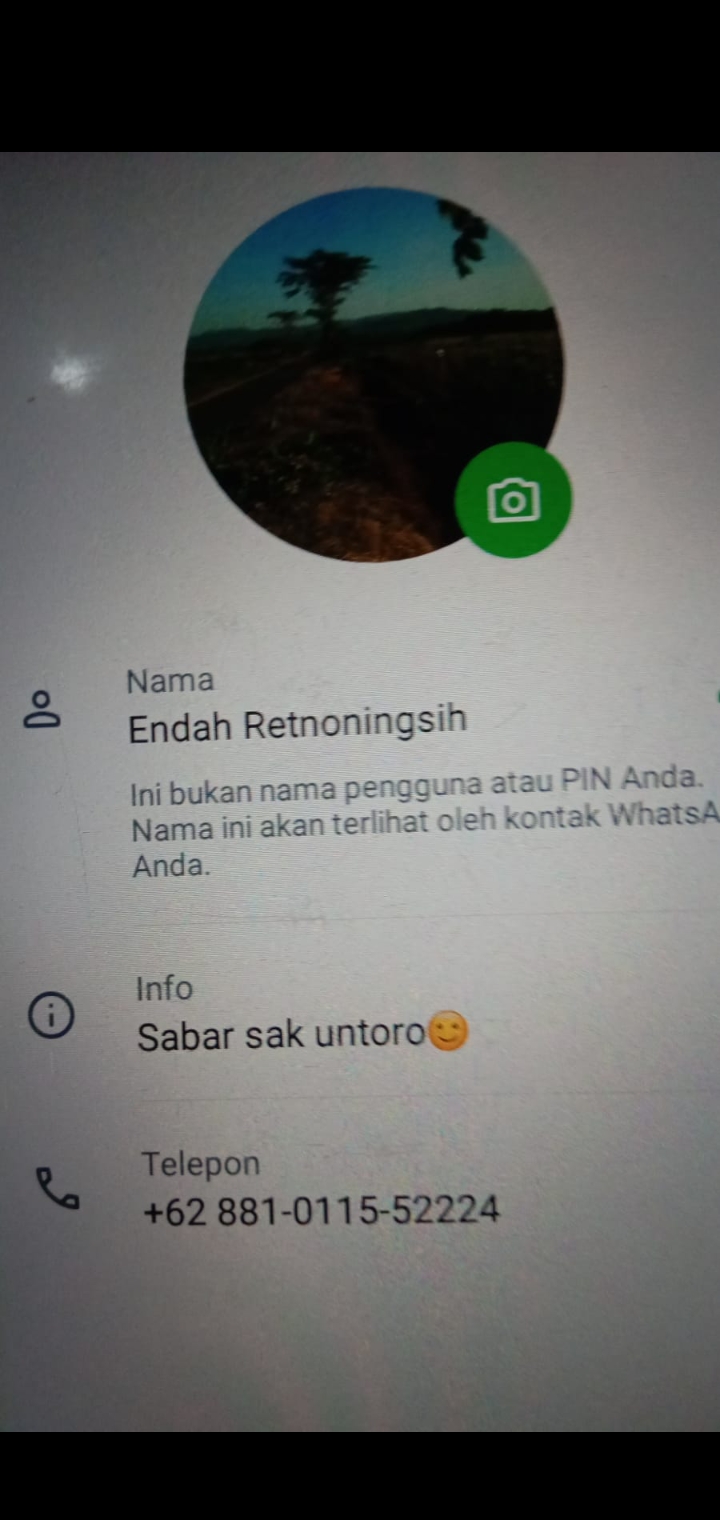Tap the green camera button to change photo
The width and height of the screenshot is (720, 1520).
[x=513, y=499]
